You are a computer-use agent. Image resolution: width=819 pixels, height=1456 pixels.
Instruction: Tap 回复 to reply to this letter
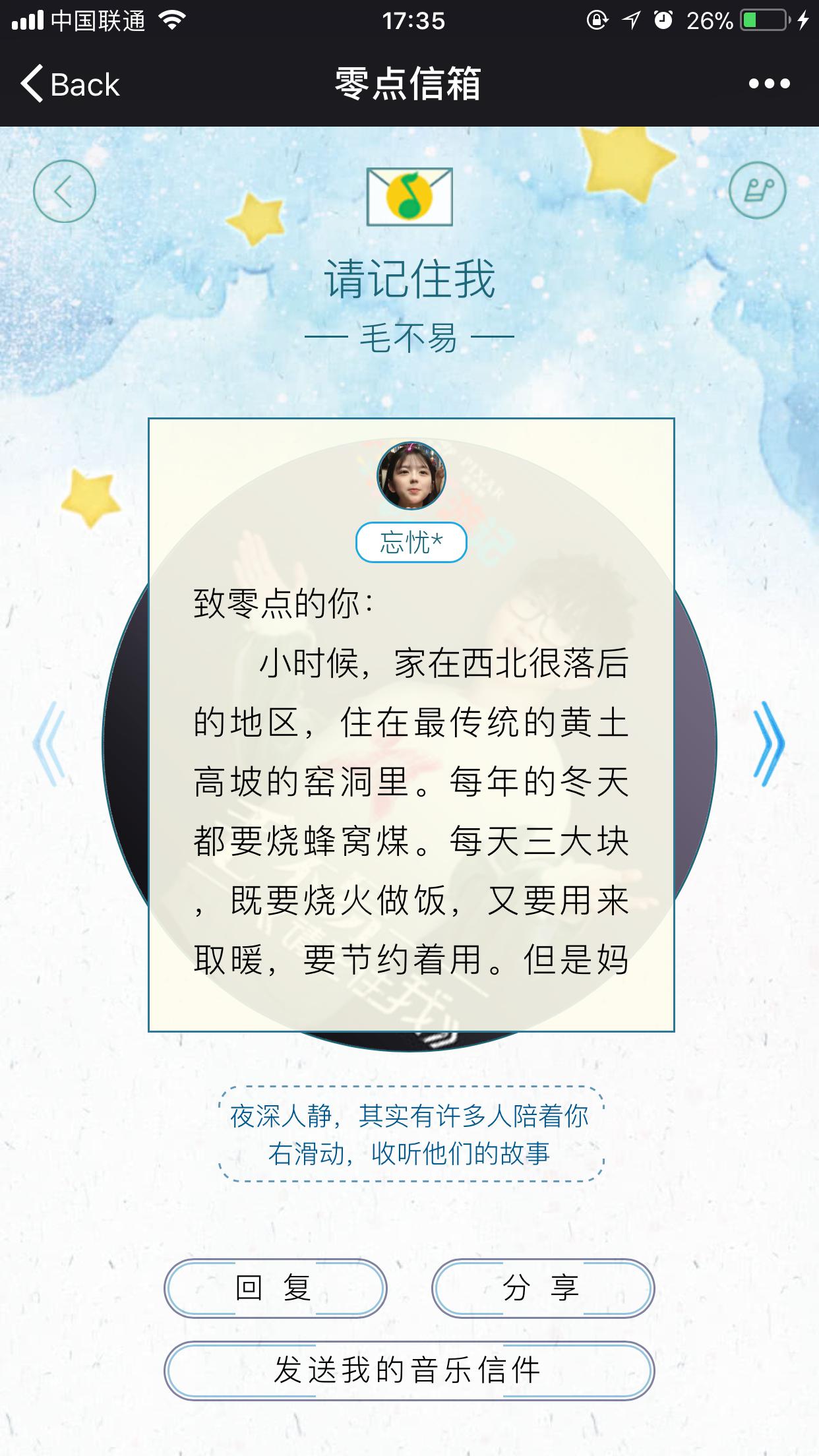pos(275,1288)
